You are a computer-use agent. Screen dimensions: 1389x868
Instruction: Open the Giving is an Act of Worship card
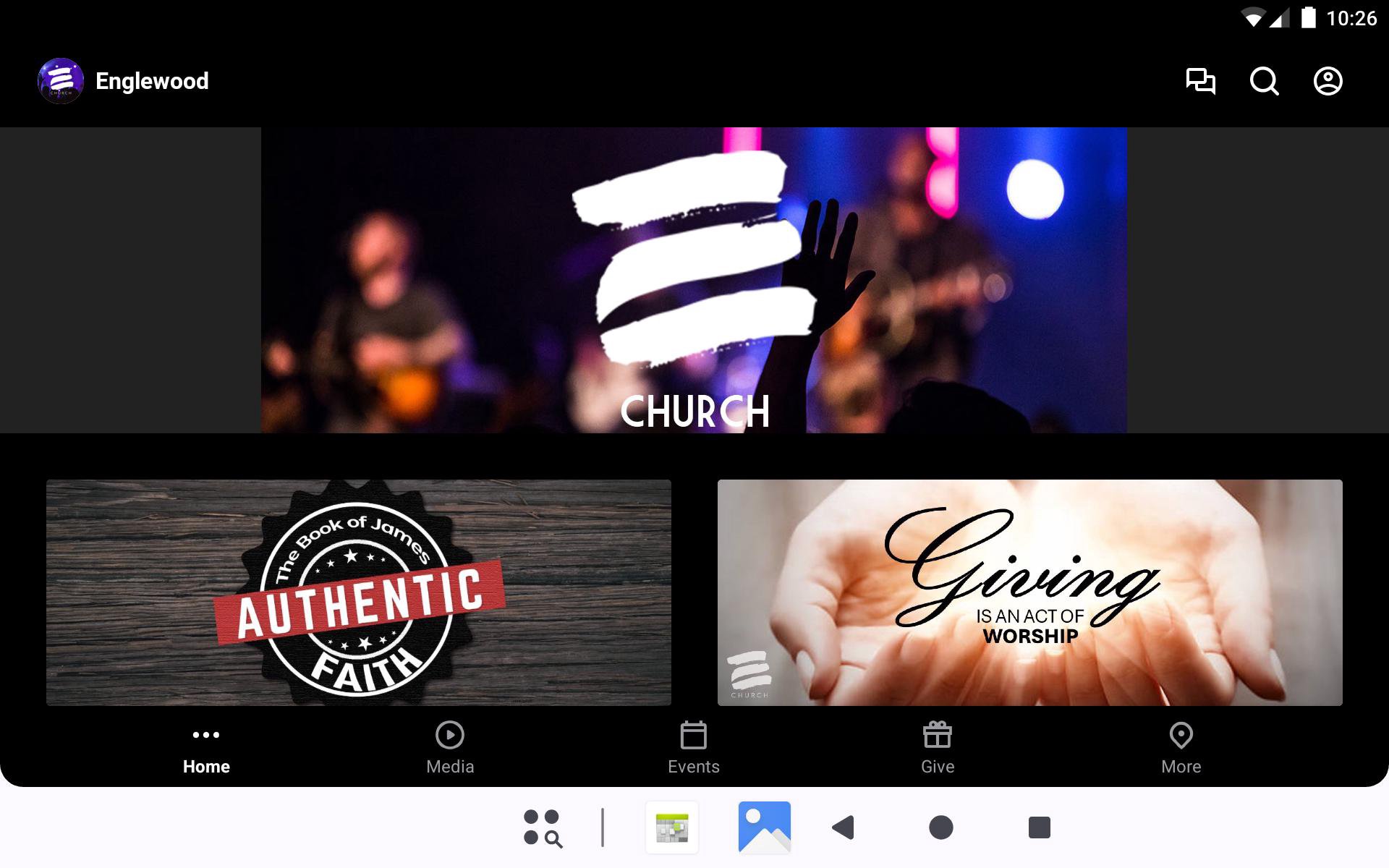pos(1029,592)
